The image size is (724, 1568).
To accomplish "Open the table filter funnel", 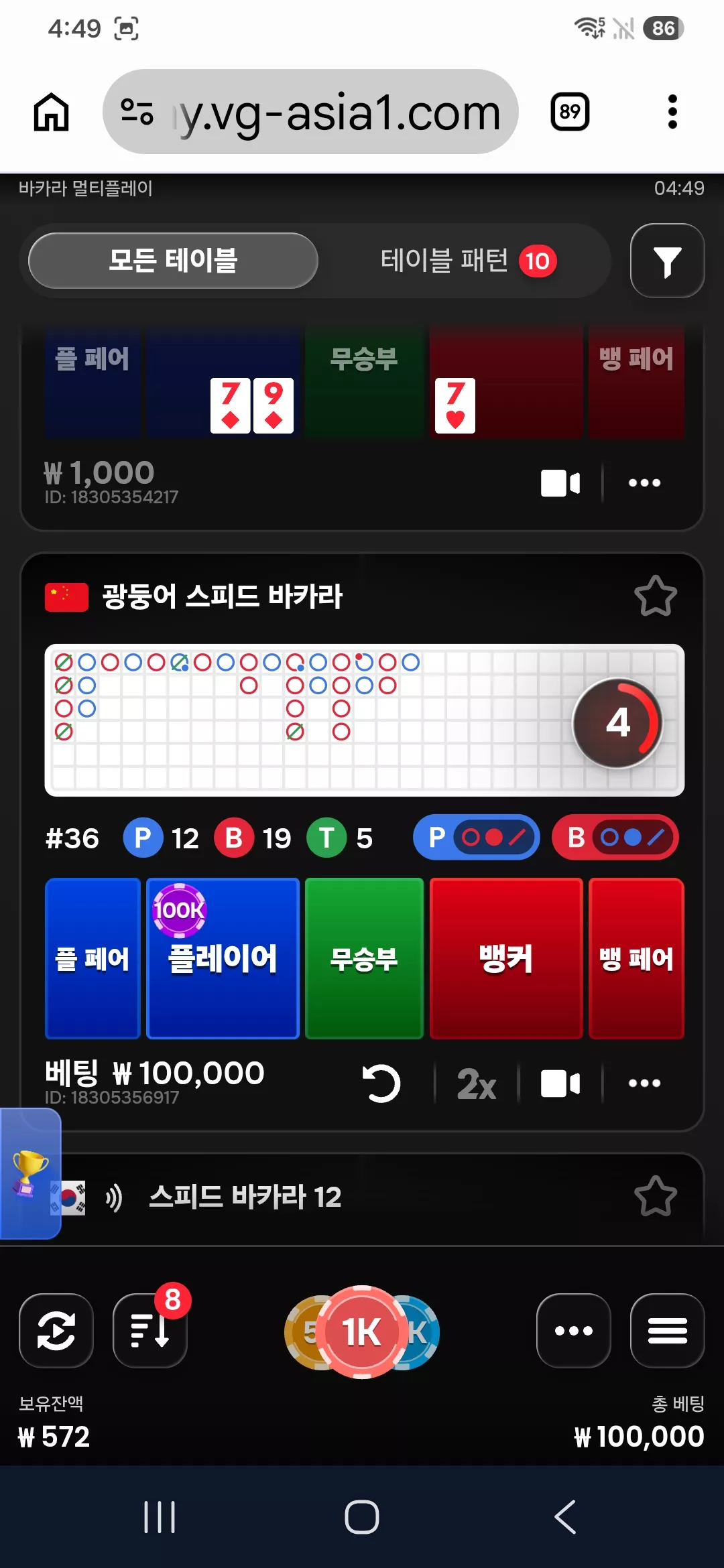I will [x=667, y=261].
